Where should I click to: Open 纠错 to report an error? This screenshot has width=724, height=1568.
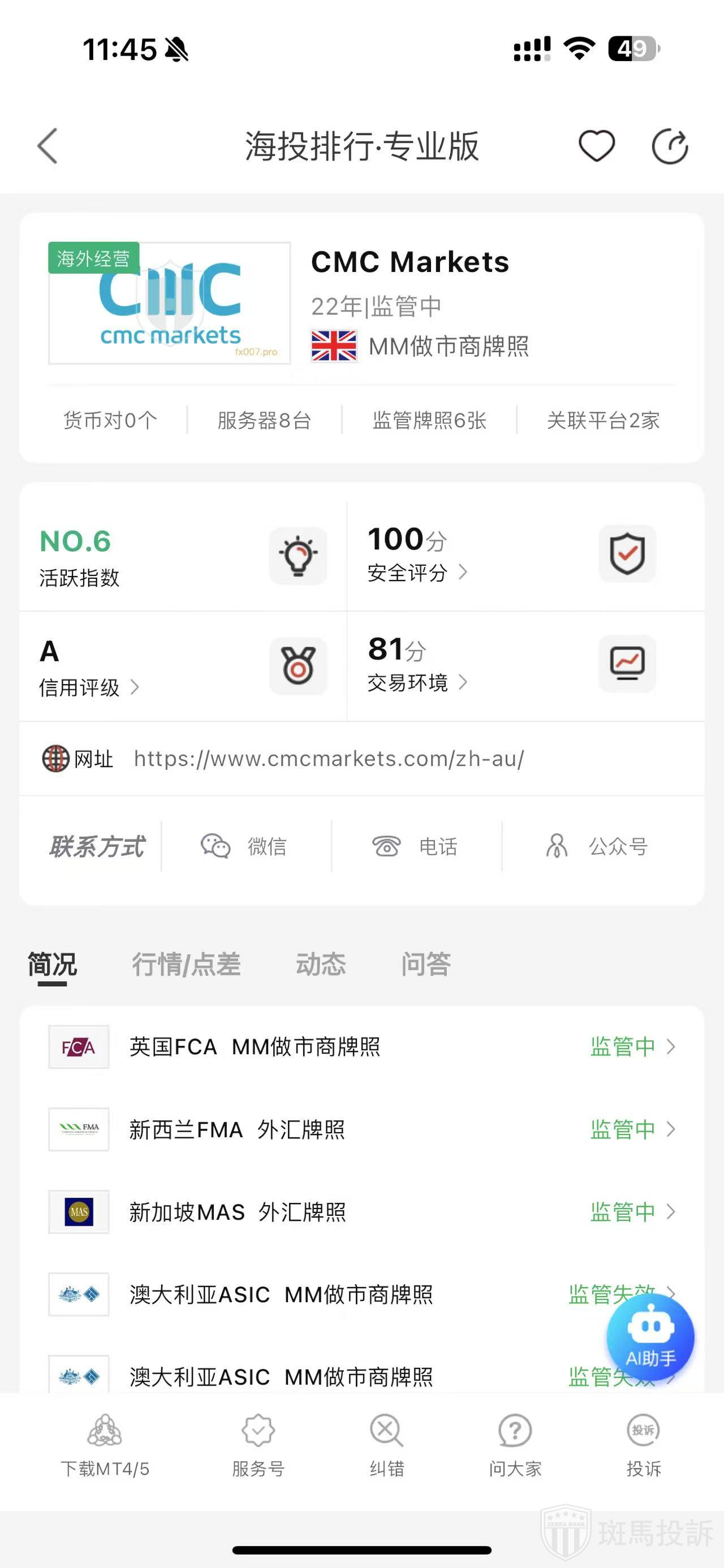coord(387,1446)
